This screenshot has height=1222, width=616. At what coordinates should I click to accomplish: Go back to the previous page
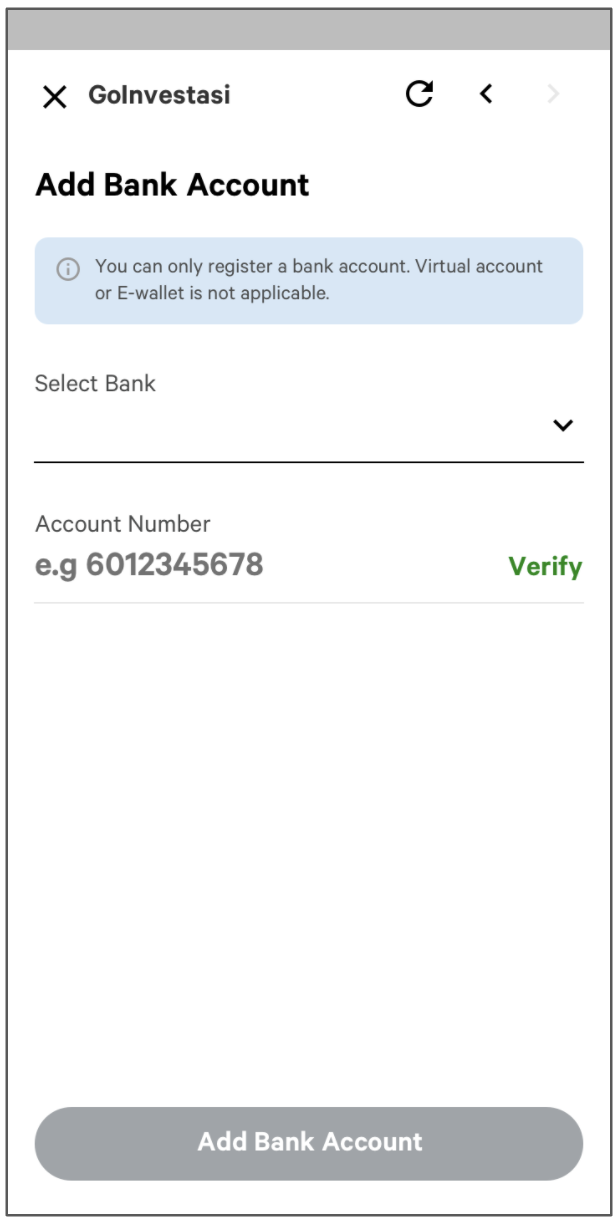pyautogui.click(x=486, y=94)
